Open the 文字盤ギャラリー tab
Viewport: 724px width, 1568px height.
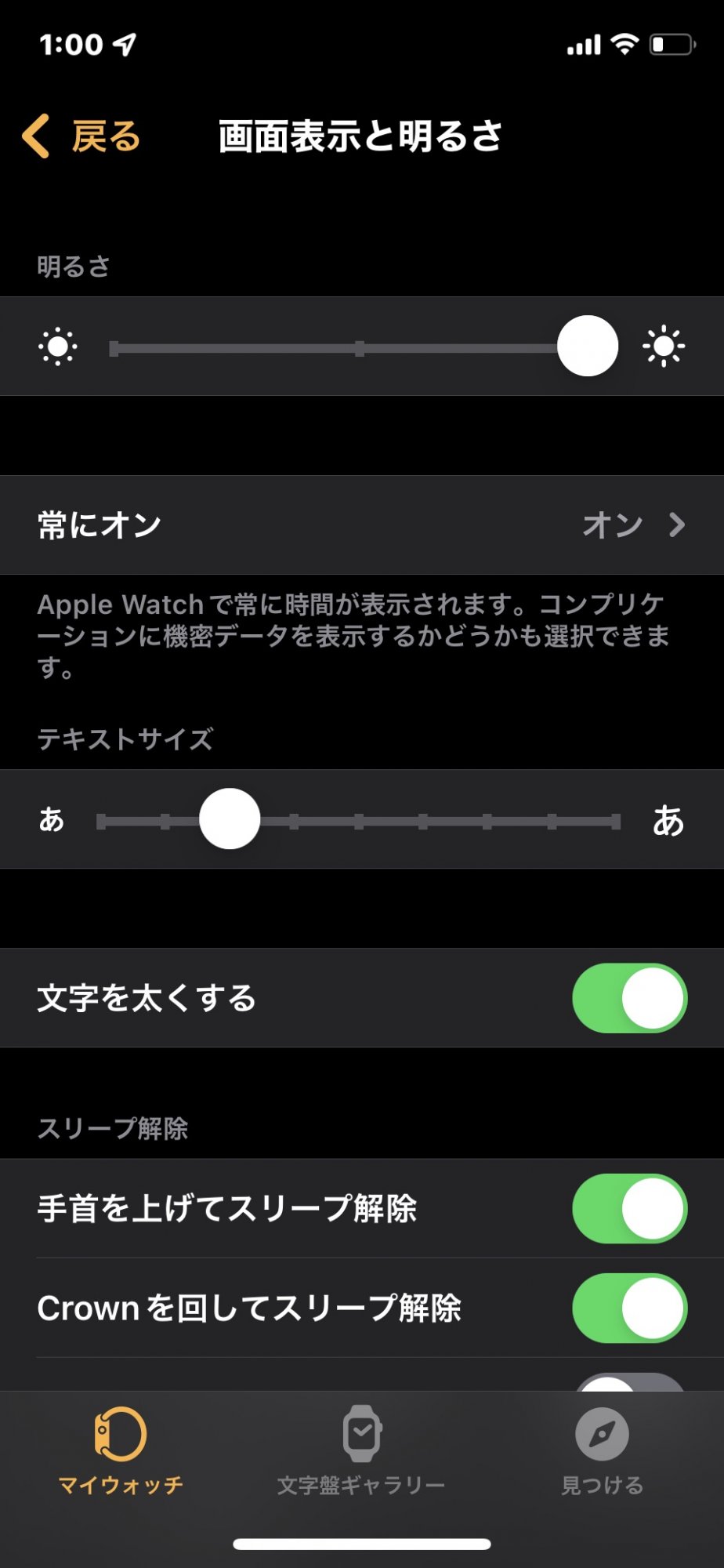click(361, 1450)
